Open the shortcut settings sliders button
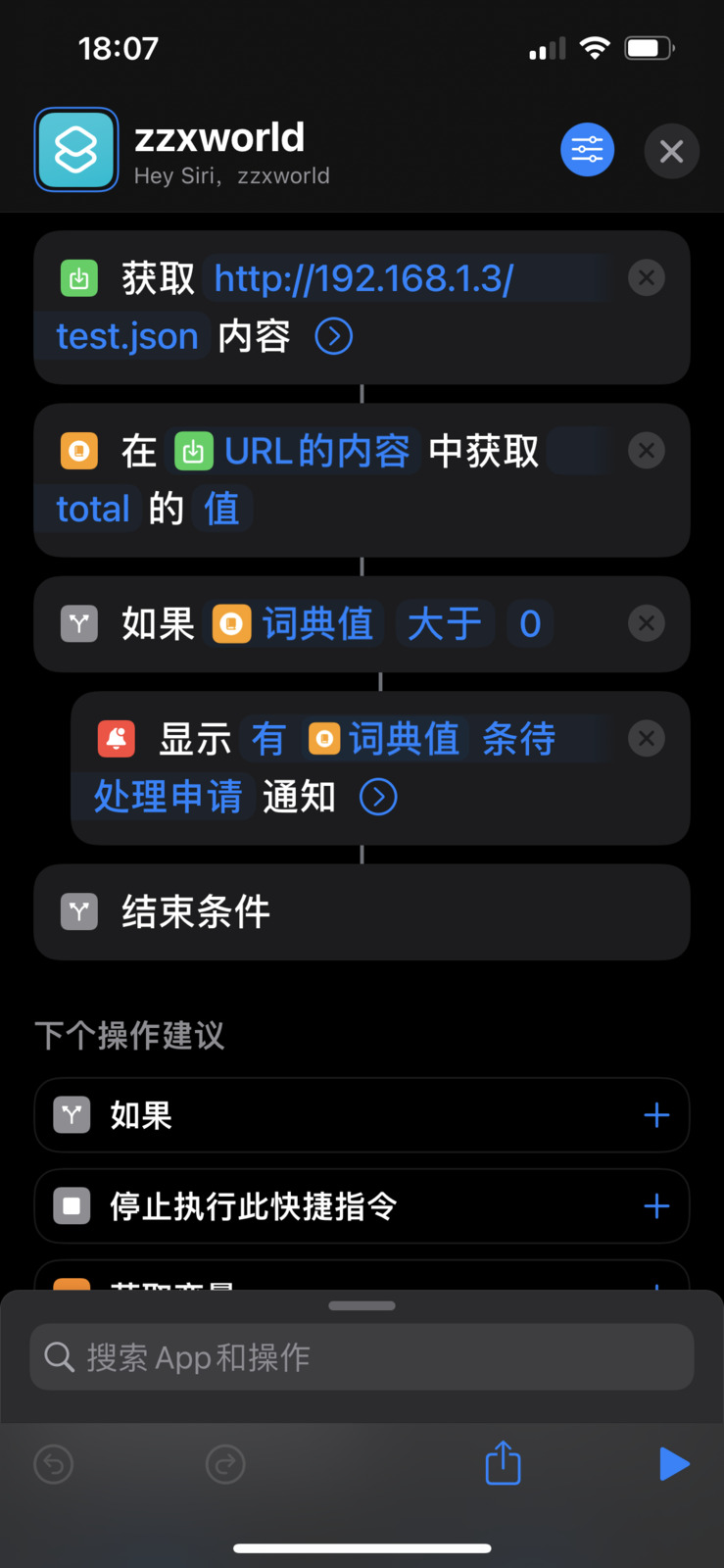The height and width of the screenshot is (1568, 724). pos(587,150)
